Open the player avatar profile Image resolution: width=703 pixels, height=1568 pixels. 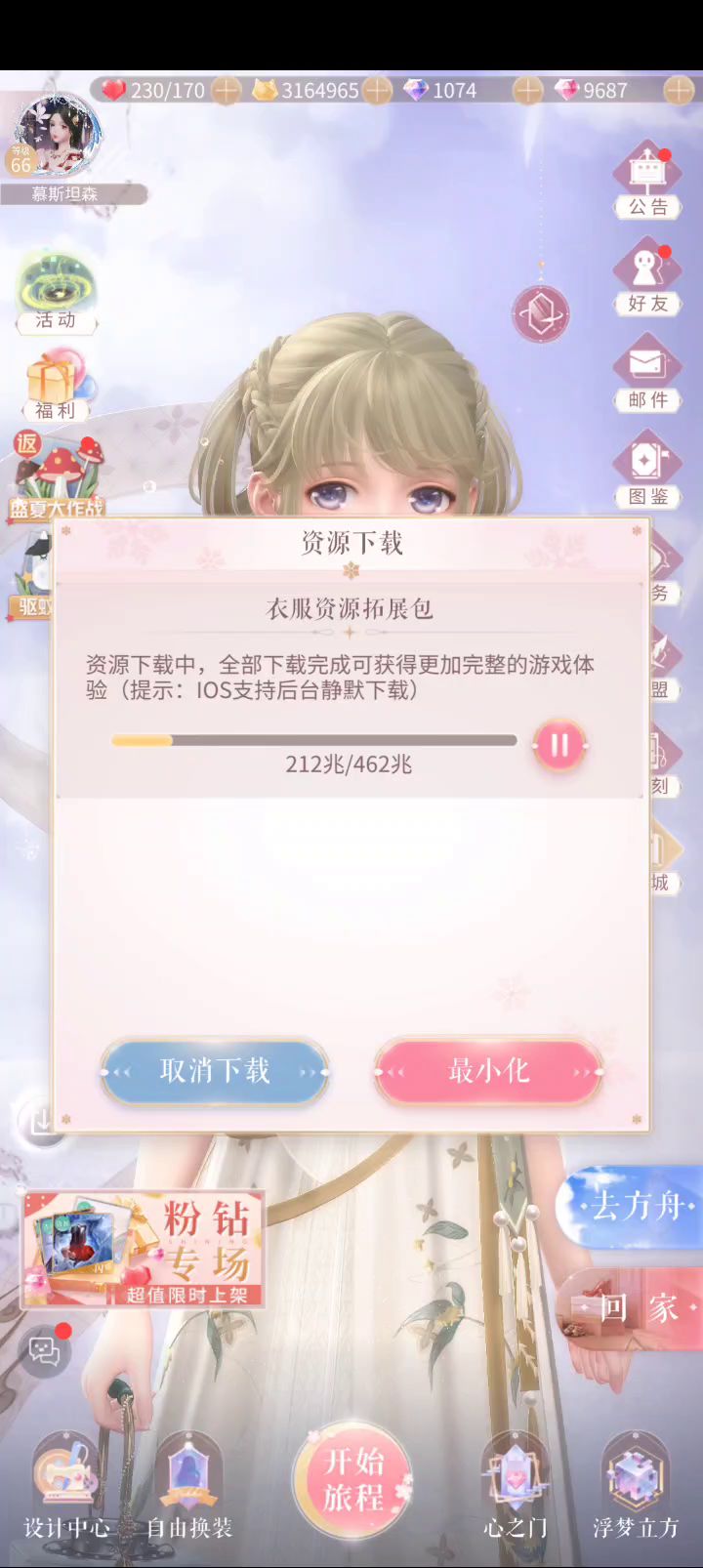[55, 137]
